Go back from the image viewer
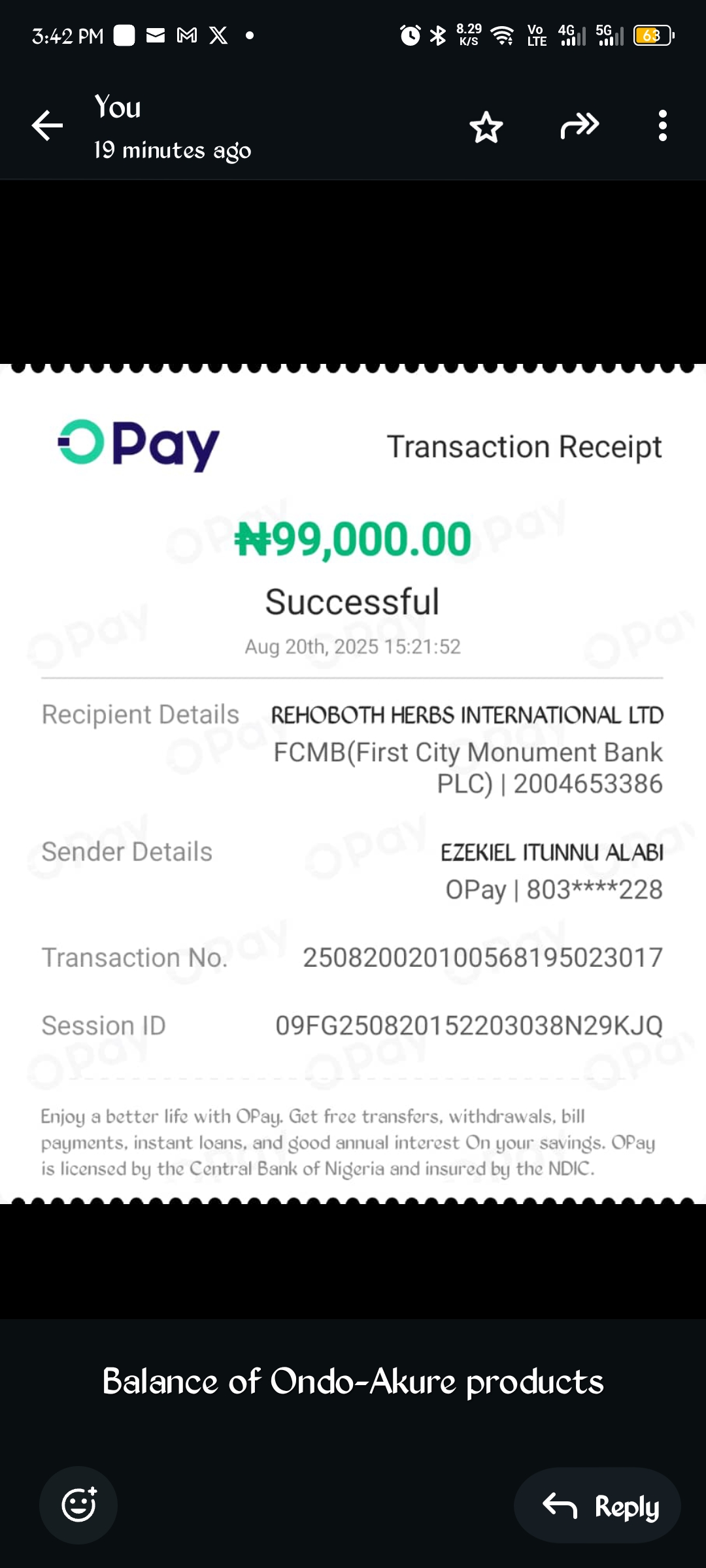Image resolution: width=706 pixels, height=1568 pixels. 48,125
